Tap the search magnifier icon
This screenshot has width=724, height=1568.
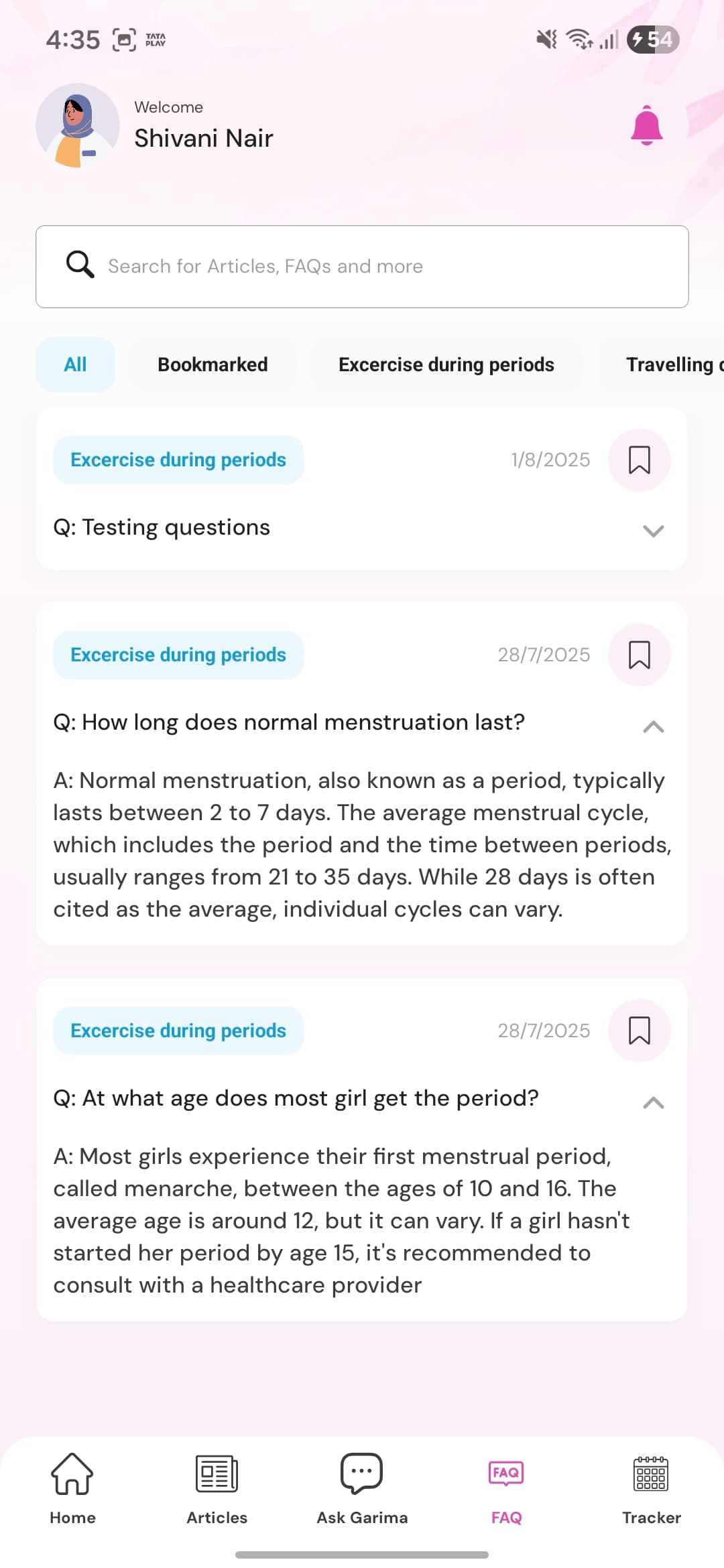[78, 264]
